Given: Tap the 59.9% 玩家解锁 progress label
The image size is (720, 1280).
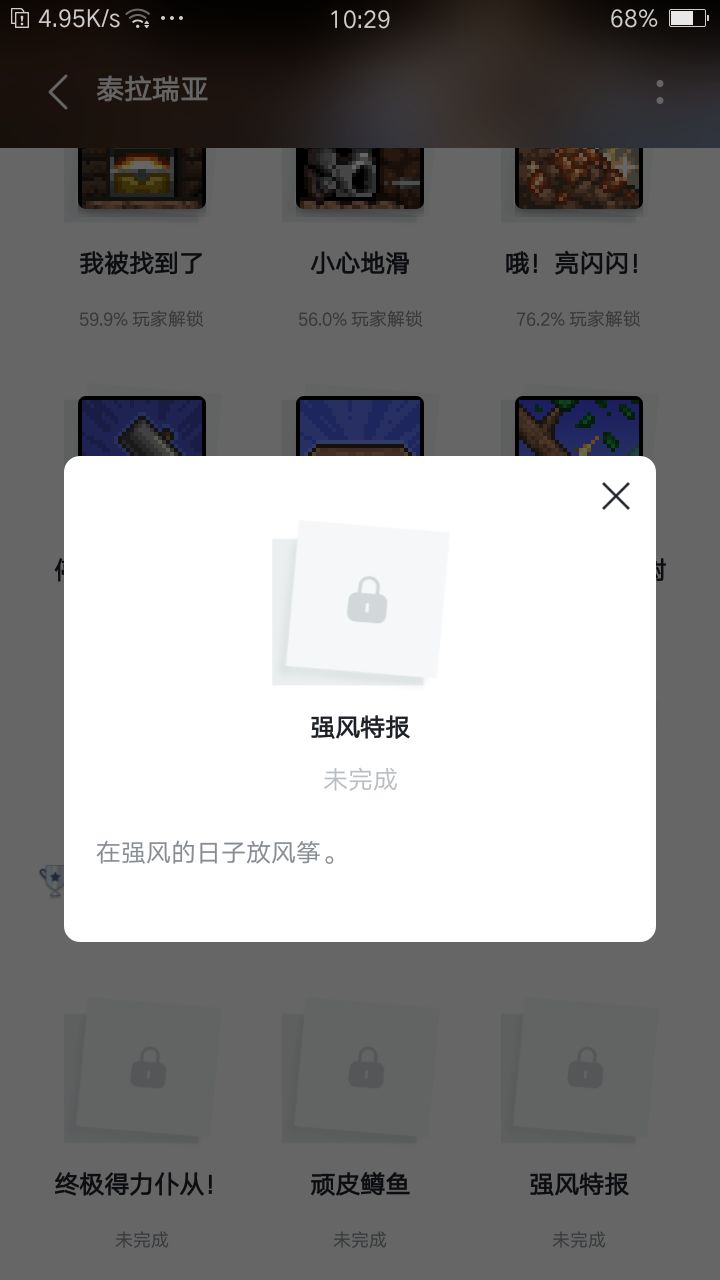Looking at the screenshot, I should pyautogui.click(x=141, y=318).
